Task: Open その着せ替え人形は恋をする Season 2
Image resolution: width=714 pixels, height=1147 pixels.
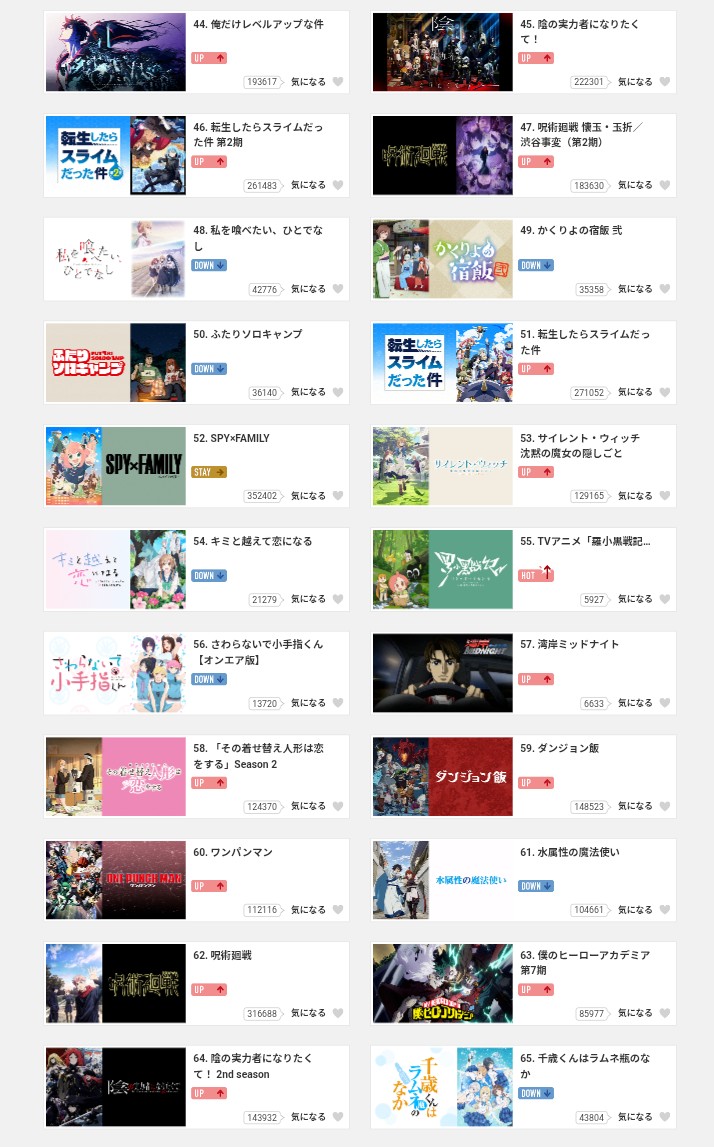Action: tap(258, 755)
